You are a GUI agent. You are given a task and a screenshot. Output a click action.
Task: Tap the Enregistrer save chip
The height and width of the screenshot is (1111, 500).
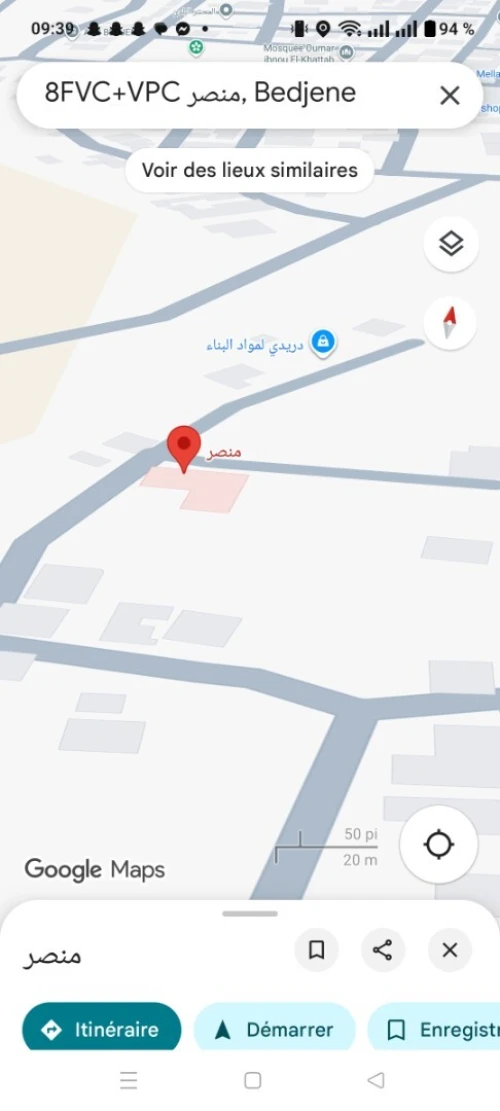tap(434, 1030)
